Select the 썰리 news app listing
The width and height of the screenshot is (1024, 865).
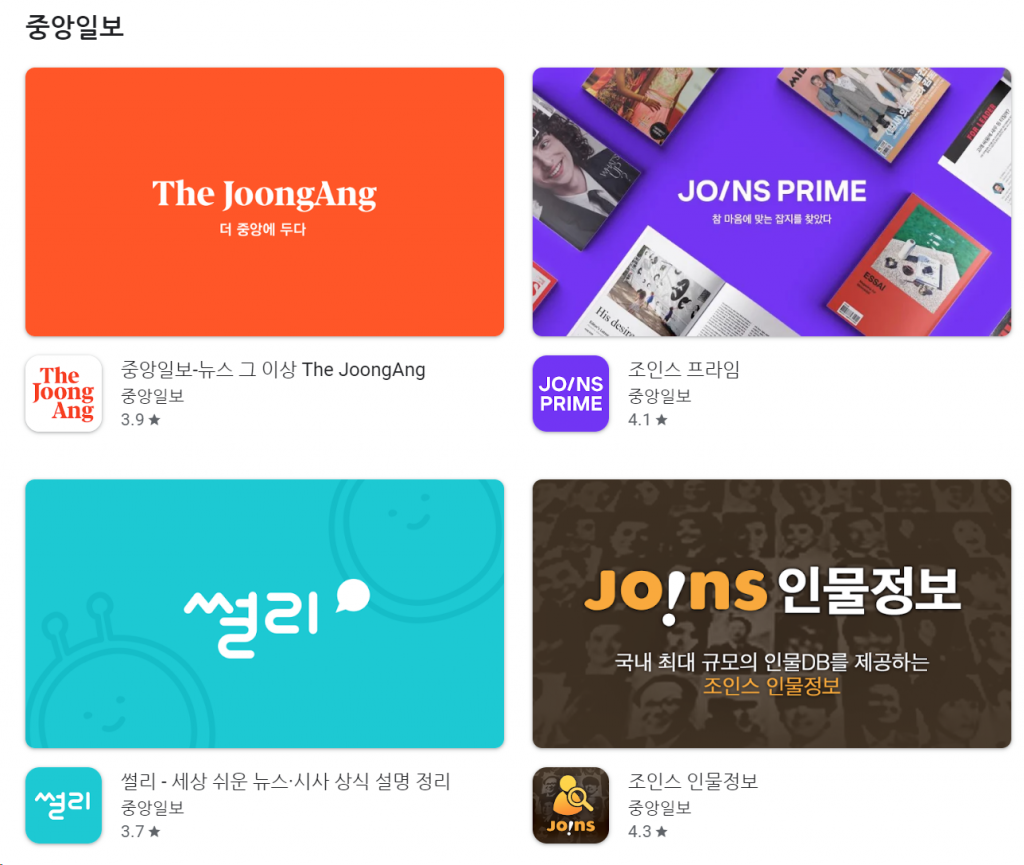285,781
